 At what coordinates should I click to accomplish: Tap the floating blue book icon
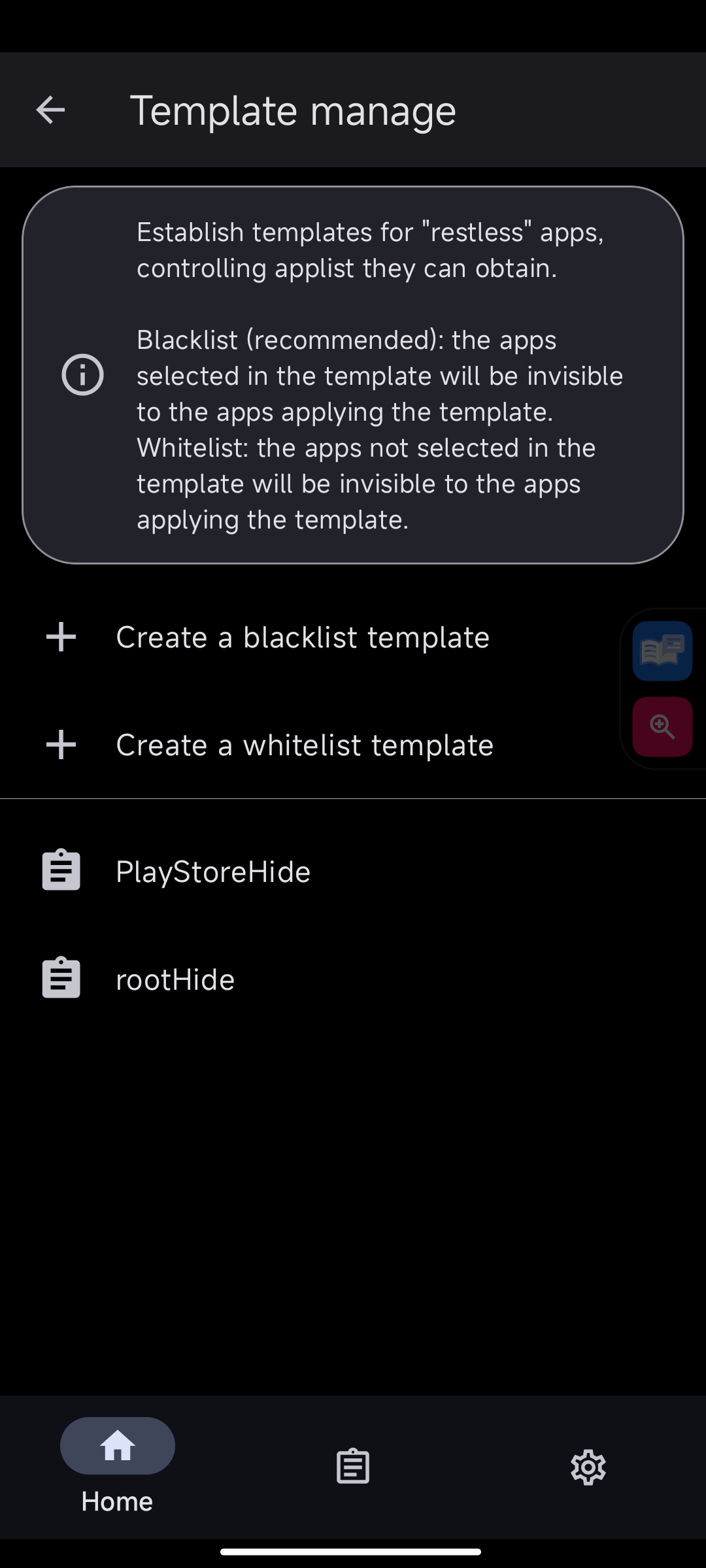pos(662,651)
